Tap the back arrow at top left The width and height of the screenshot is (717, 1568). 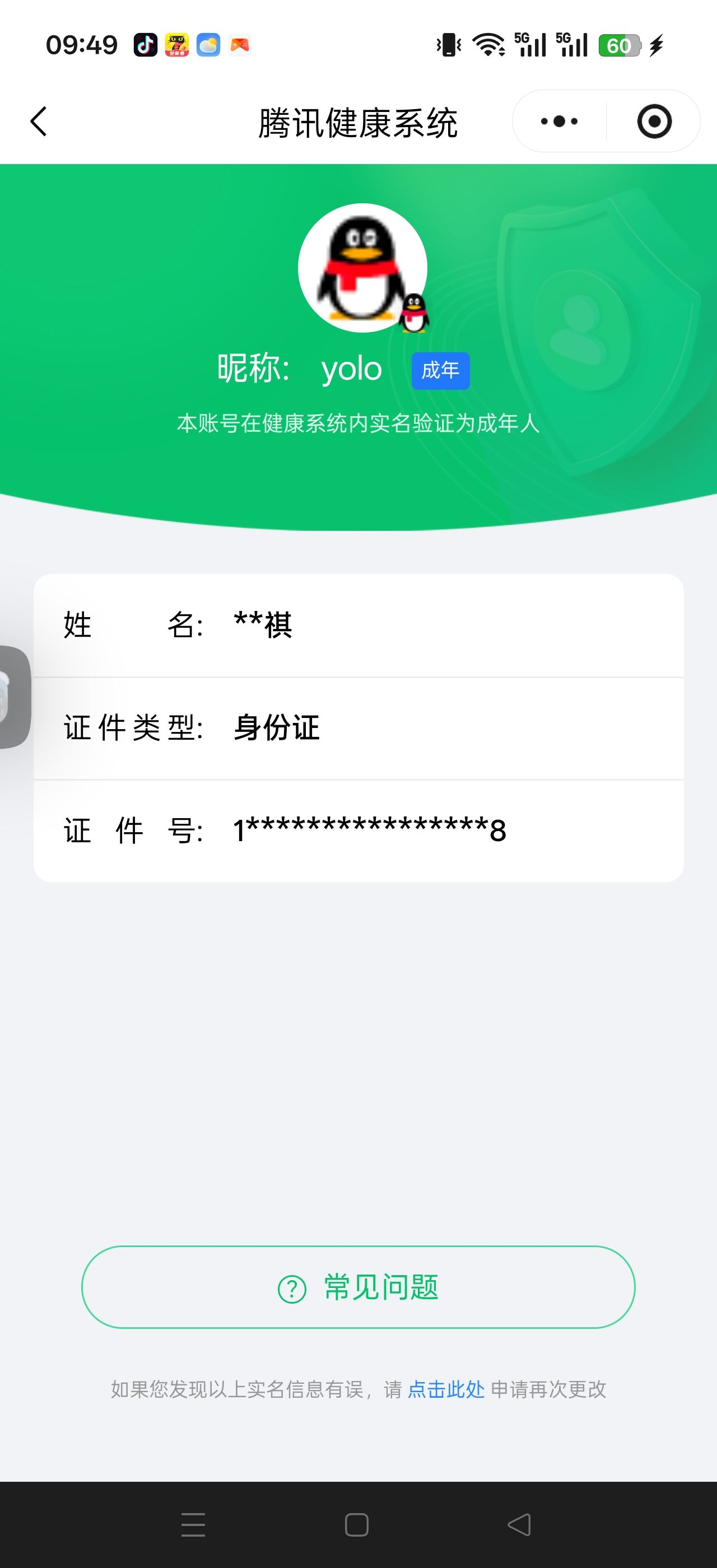(38, 120)
